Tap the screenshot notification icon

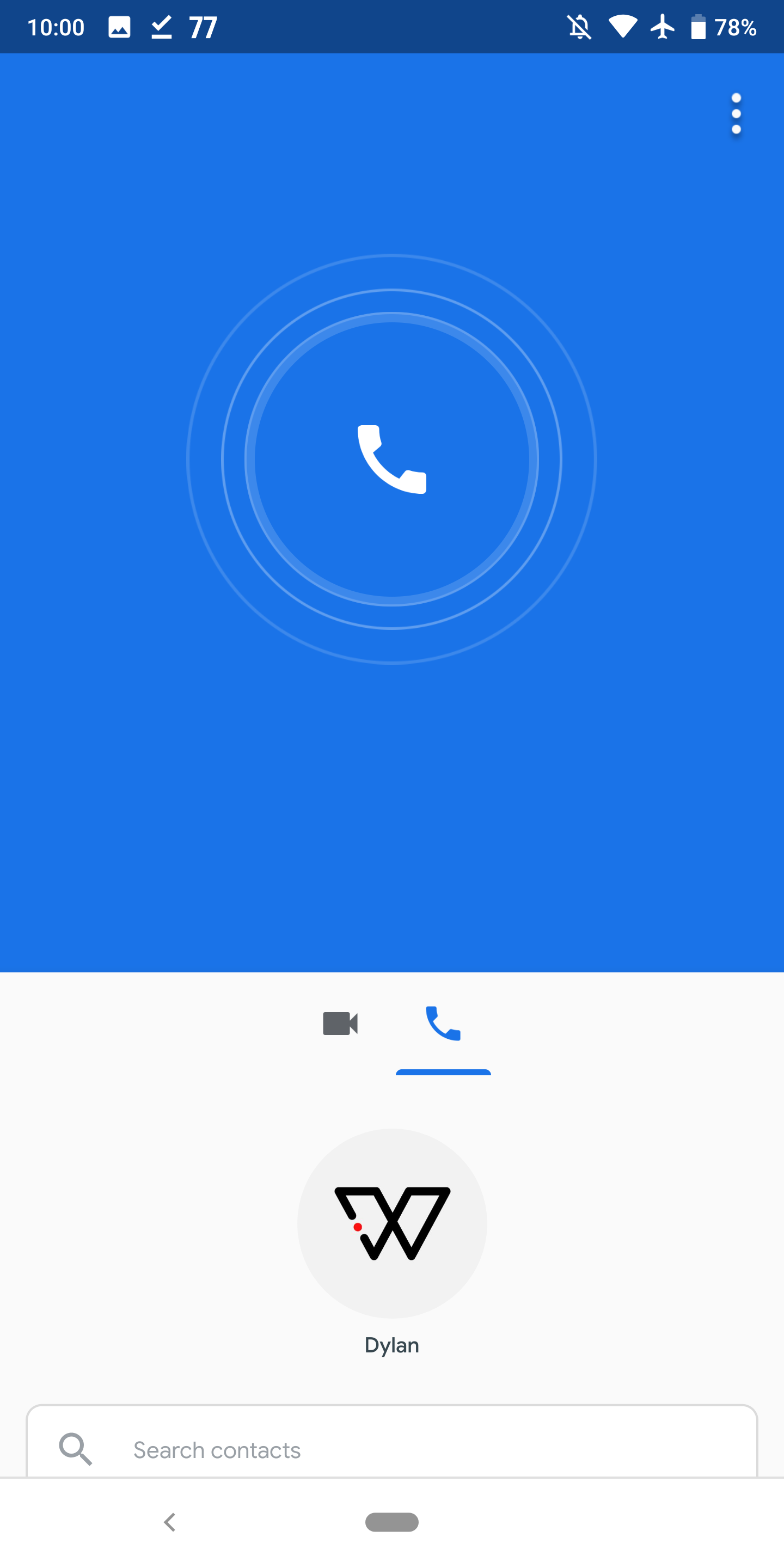[119, 26]
